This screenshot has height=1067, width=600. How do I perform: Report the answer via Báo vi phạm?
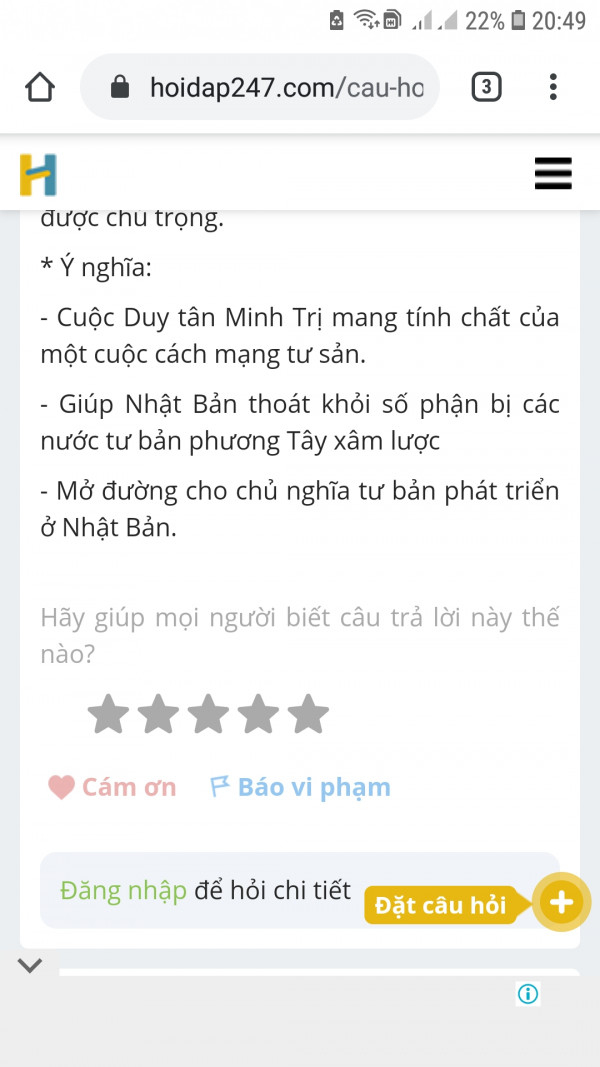300,787
